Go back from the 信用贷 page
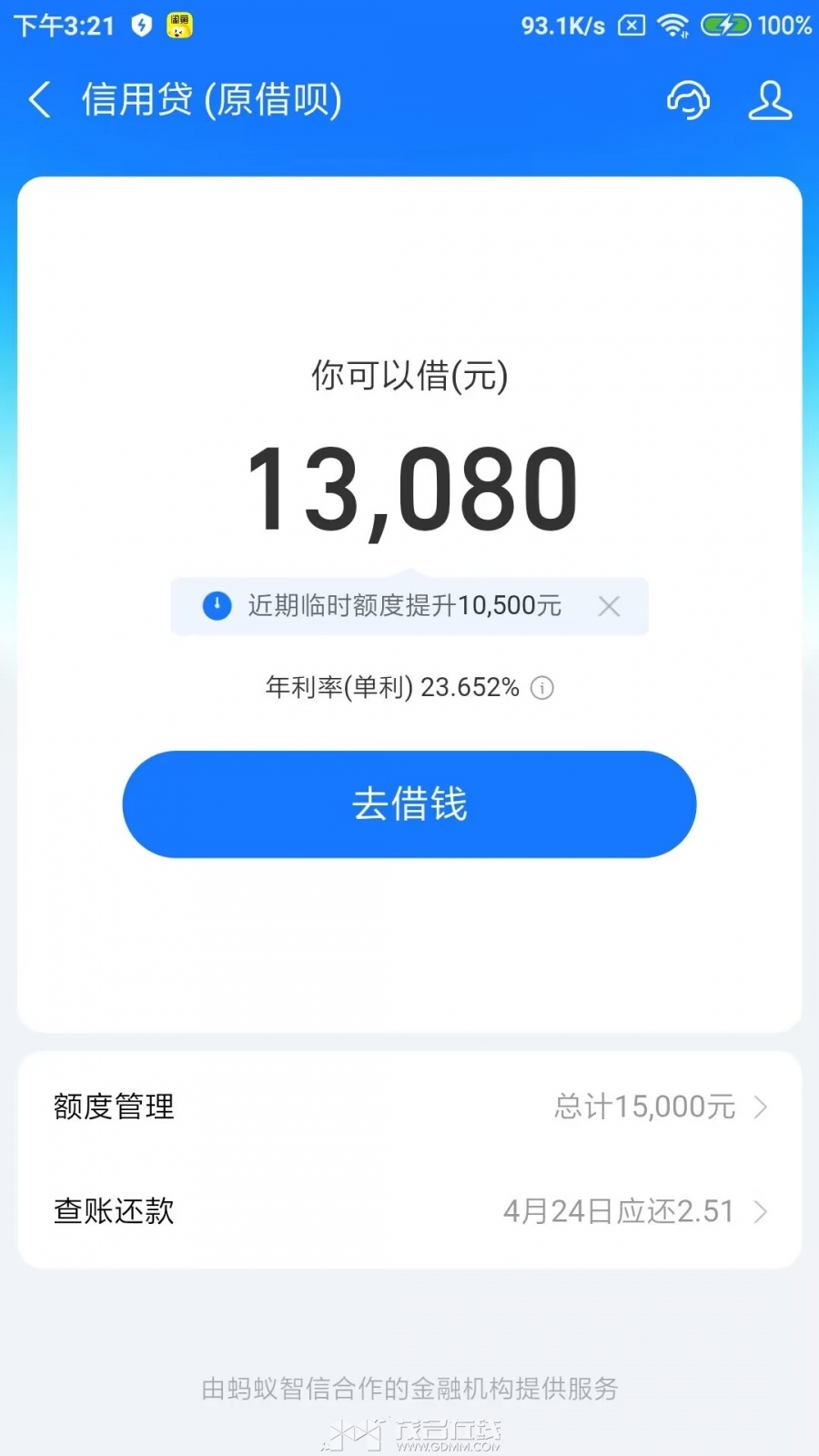This screenshot has width=819, height=1456. pyautogui.click(x=40, y=100)
